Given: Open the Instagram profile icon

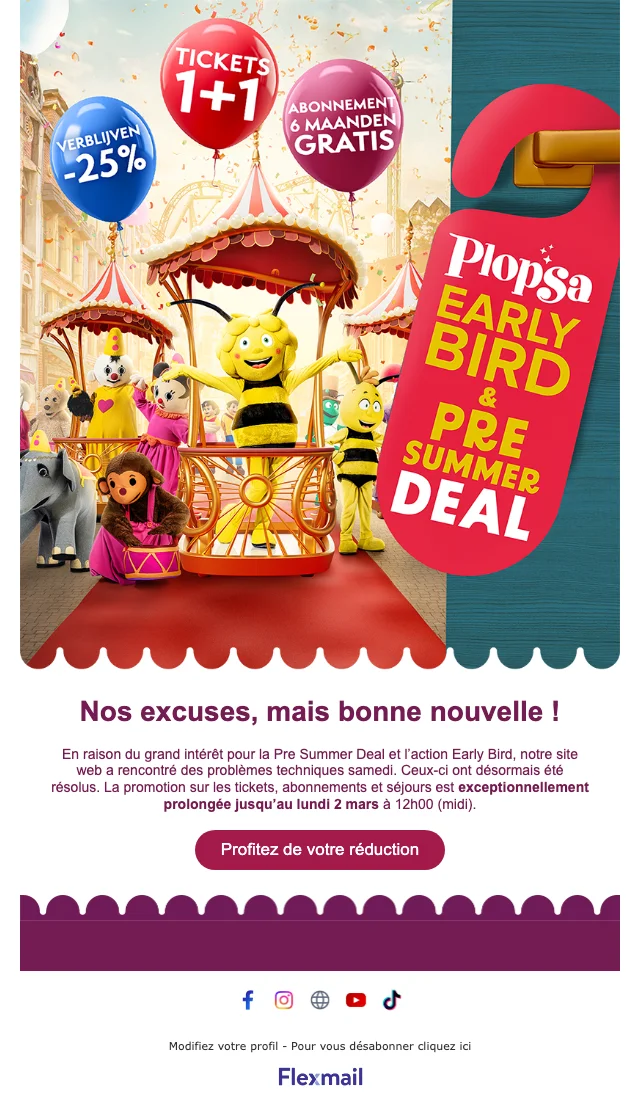Looking at the screenshot, I should pos(284,1000).
